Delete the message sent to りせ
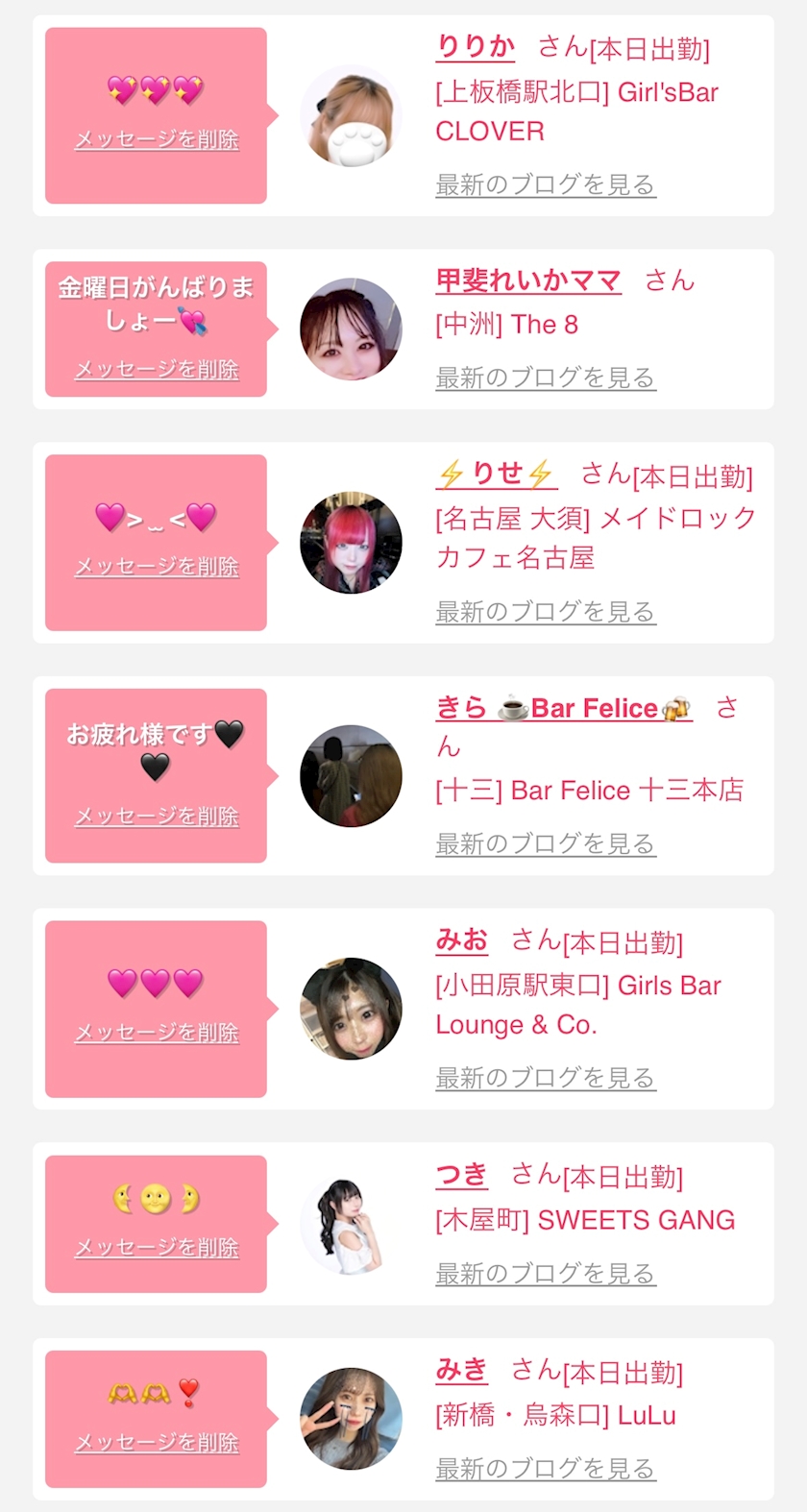 point(157,567)
